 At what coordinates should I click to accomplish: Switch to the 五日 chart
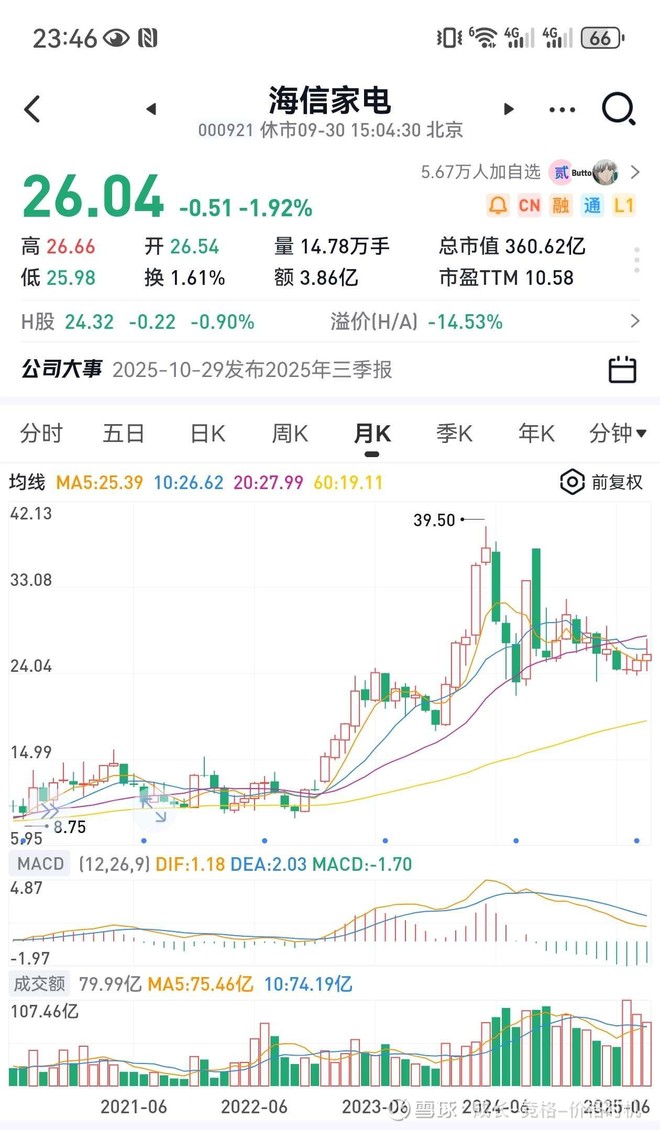click(124, 433)
